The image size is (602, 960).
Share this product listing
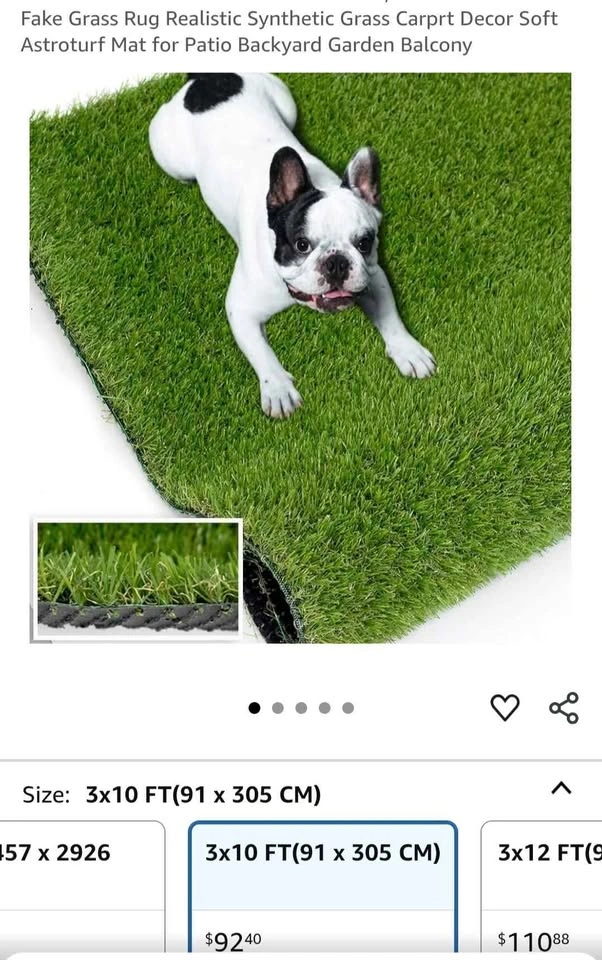(x=564, y=708)
